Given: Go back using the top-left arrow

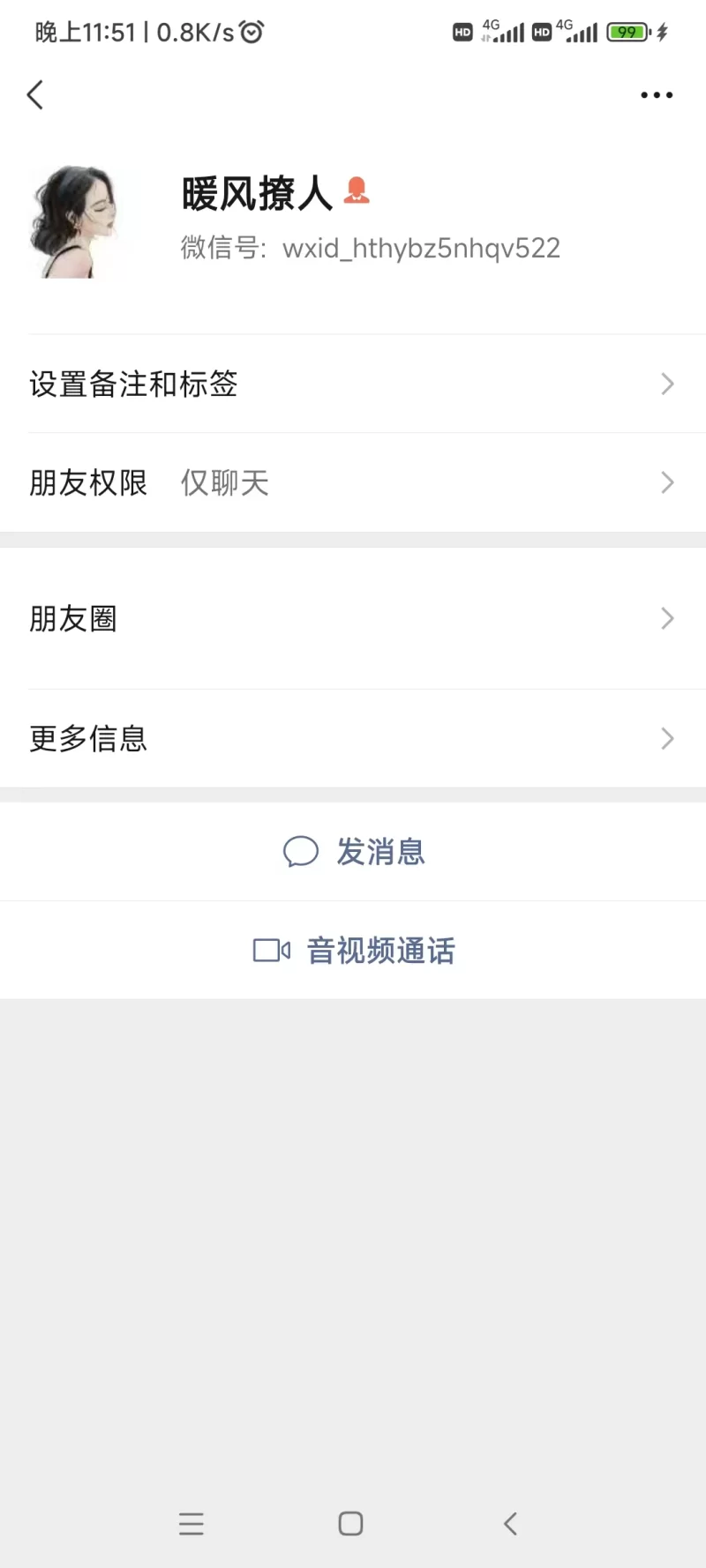Looking at the screenshot, I should 35,94.
